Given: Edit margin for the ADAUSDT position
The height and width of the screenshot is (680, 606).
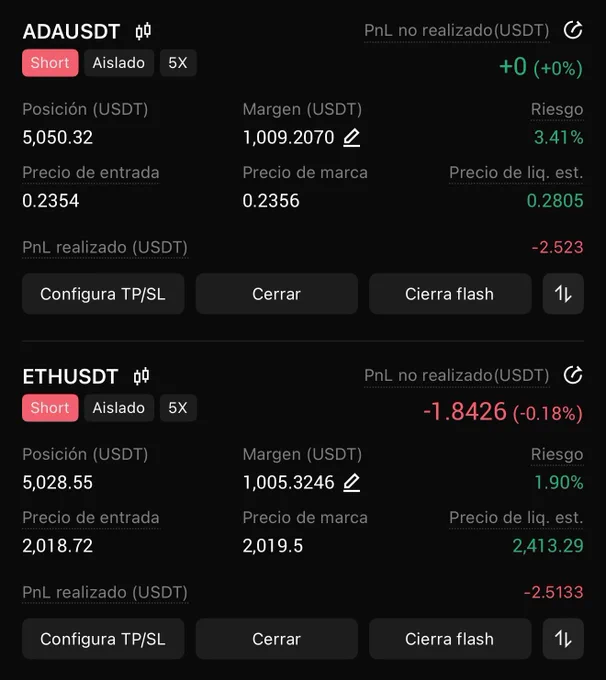Looking at the screenshot, I should click(x=351, y=137).
